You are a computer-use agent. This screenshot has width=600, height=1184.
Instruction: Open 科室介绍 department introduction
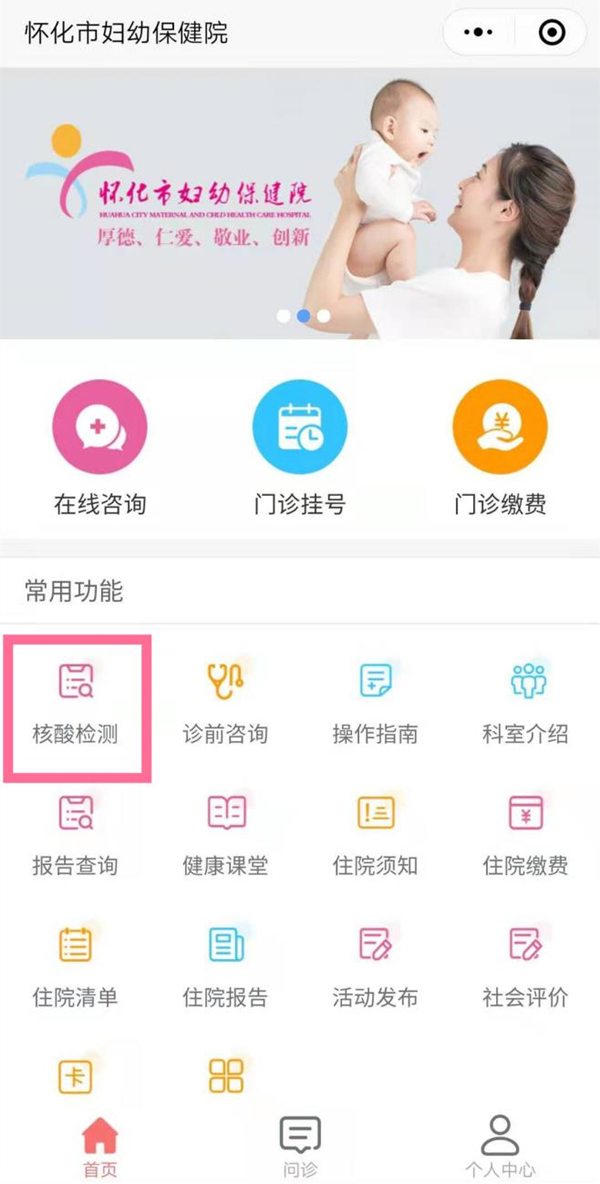[525, 705]
